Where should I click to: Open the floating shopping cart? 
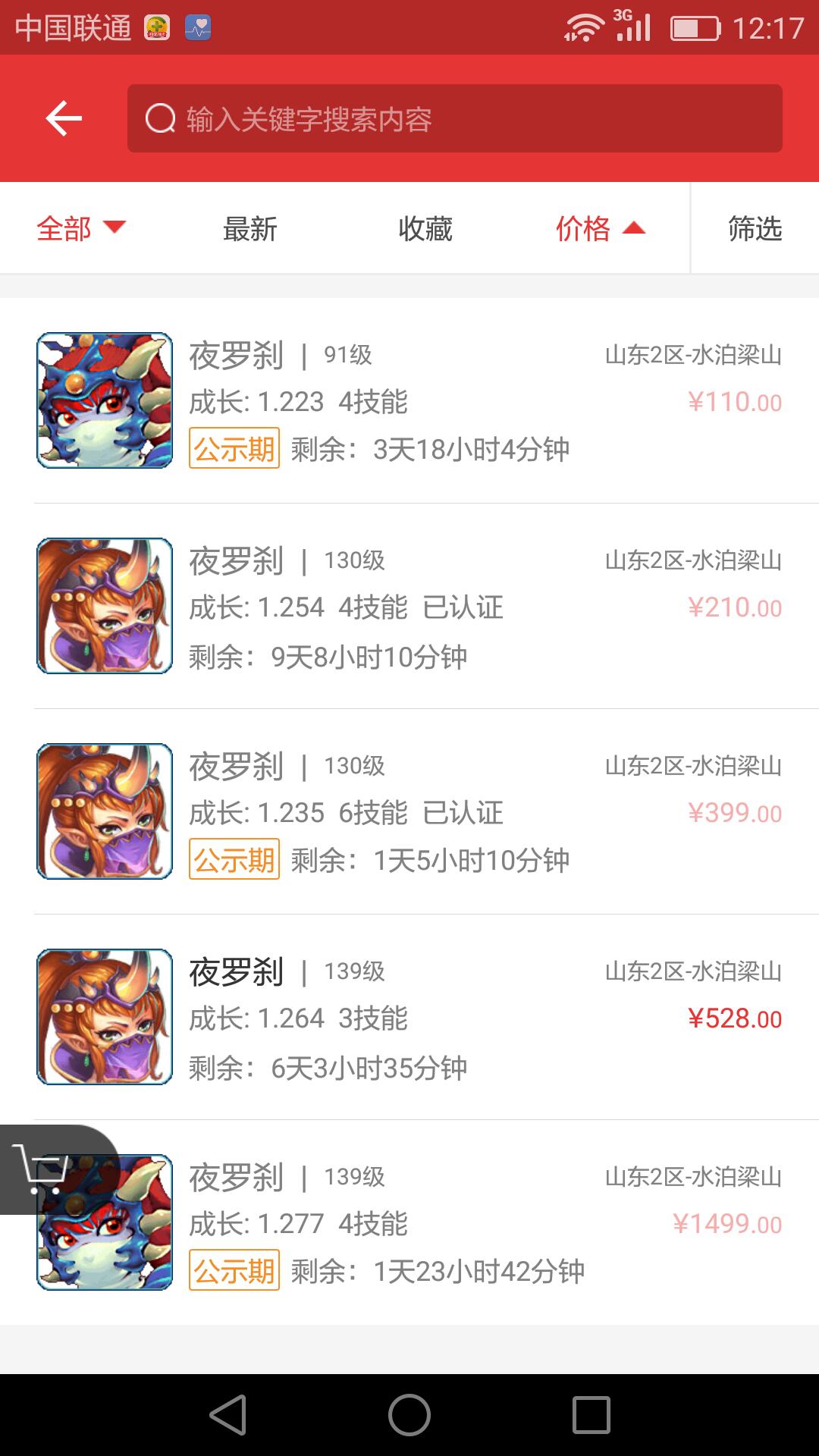42,1169
